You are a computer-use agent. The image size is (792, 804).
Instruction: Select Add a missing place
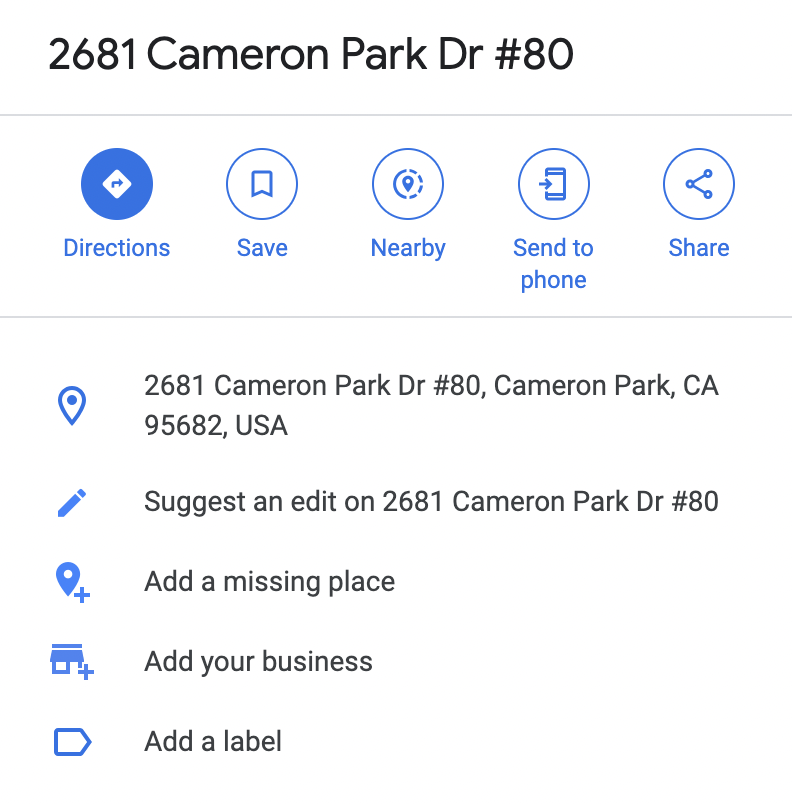click(269, 581)
